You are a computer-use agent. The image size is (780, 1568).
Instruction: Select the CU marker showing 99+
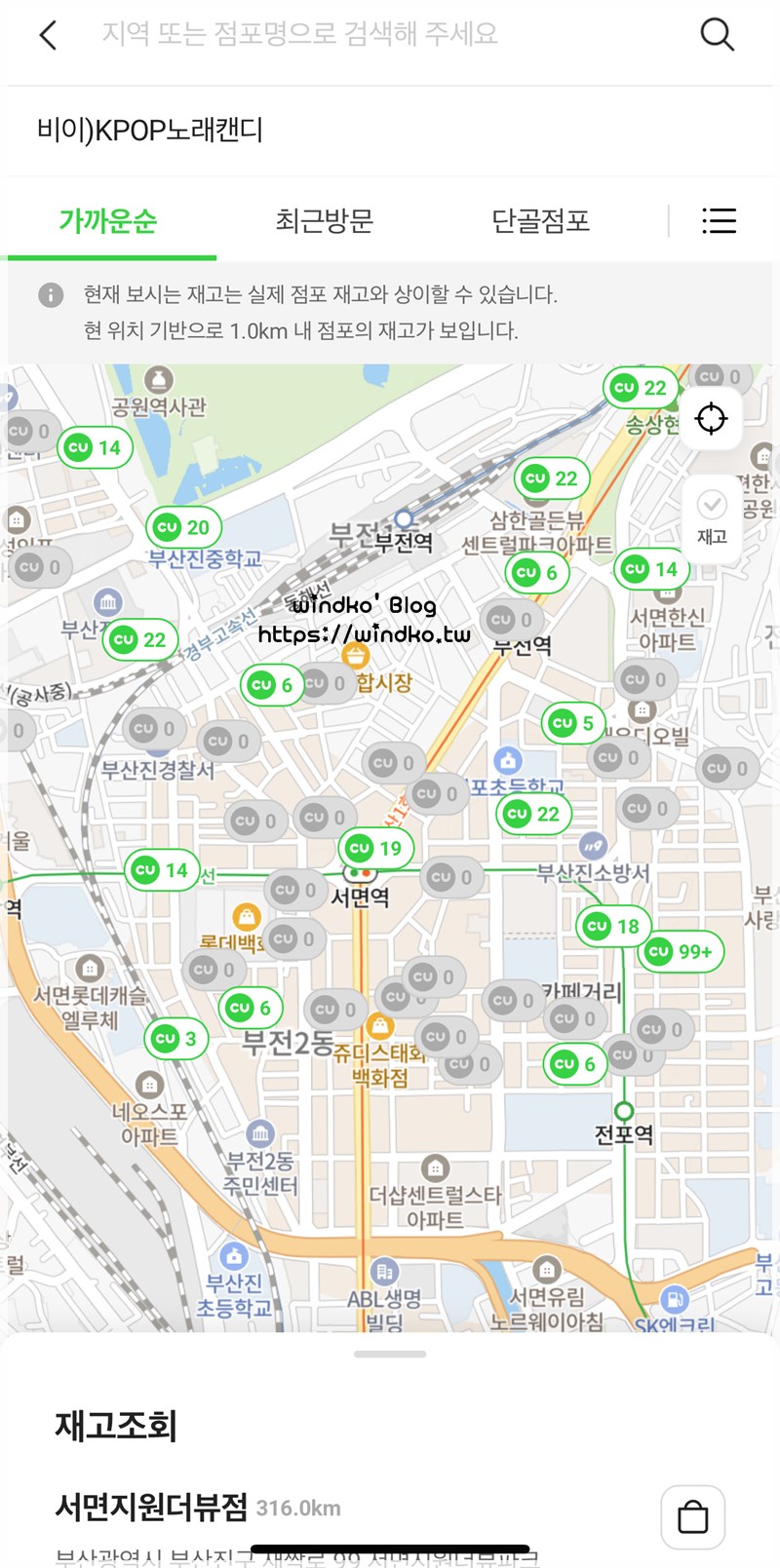[681, 951]
